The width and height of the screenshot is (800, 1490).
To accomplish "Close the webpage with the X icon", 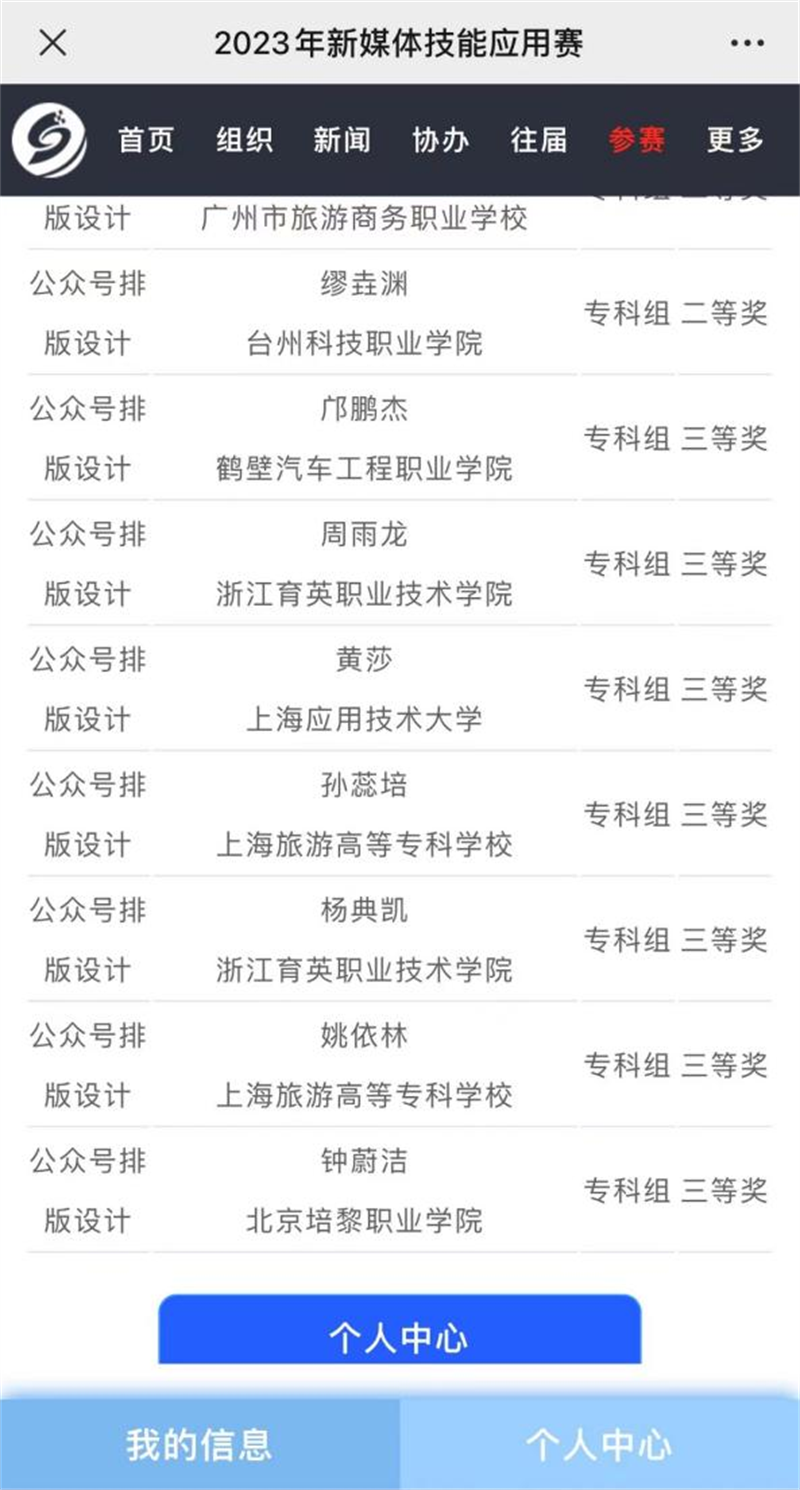I will point(52,43).
